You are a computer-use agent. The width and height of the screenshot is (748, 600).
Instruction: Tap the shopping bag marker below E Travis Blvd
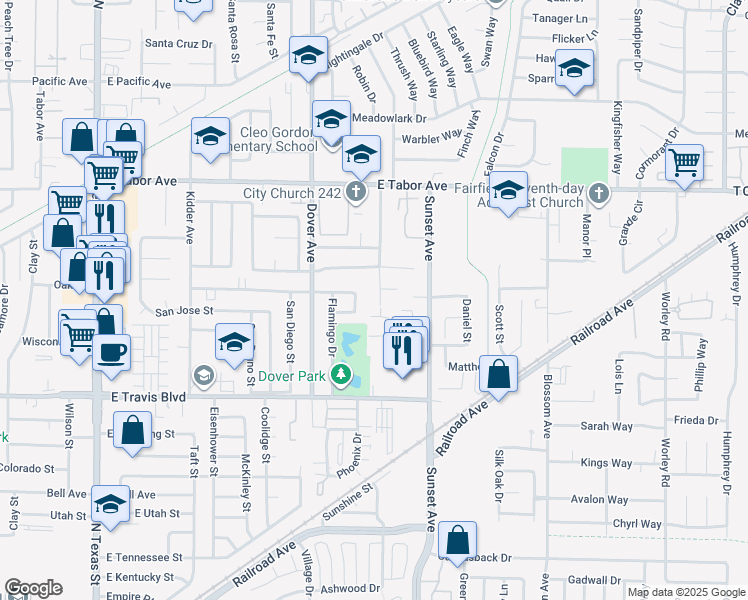[133, 432]
